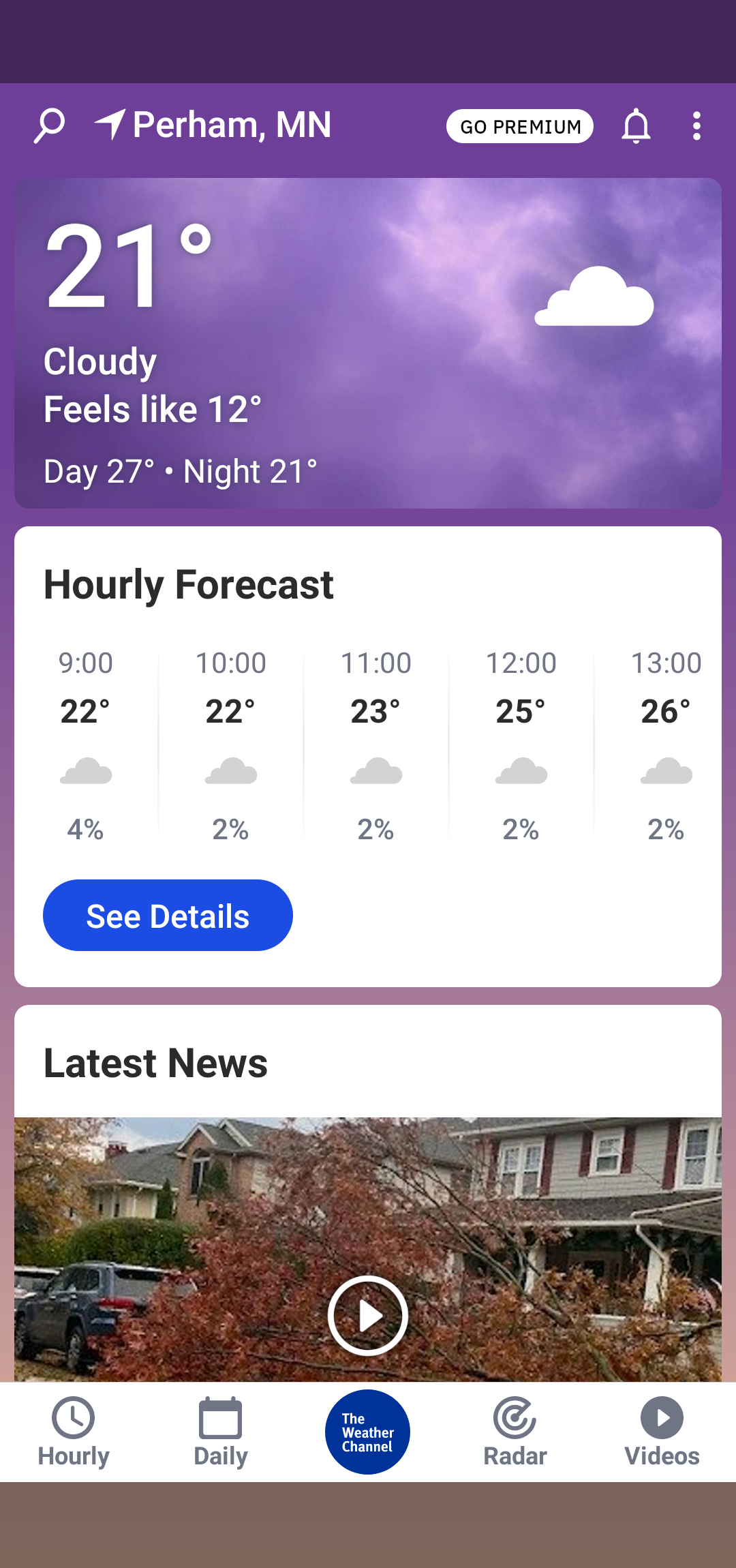Image resolution: width=736 pixels, height=1568 pixels.
Task: Open the current conditions card showing 21°
Action: (x=368, y=343)
